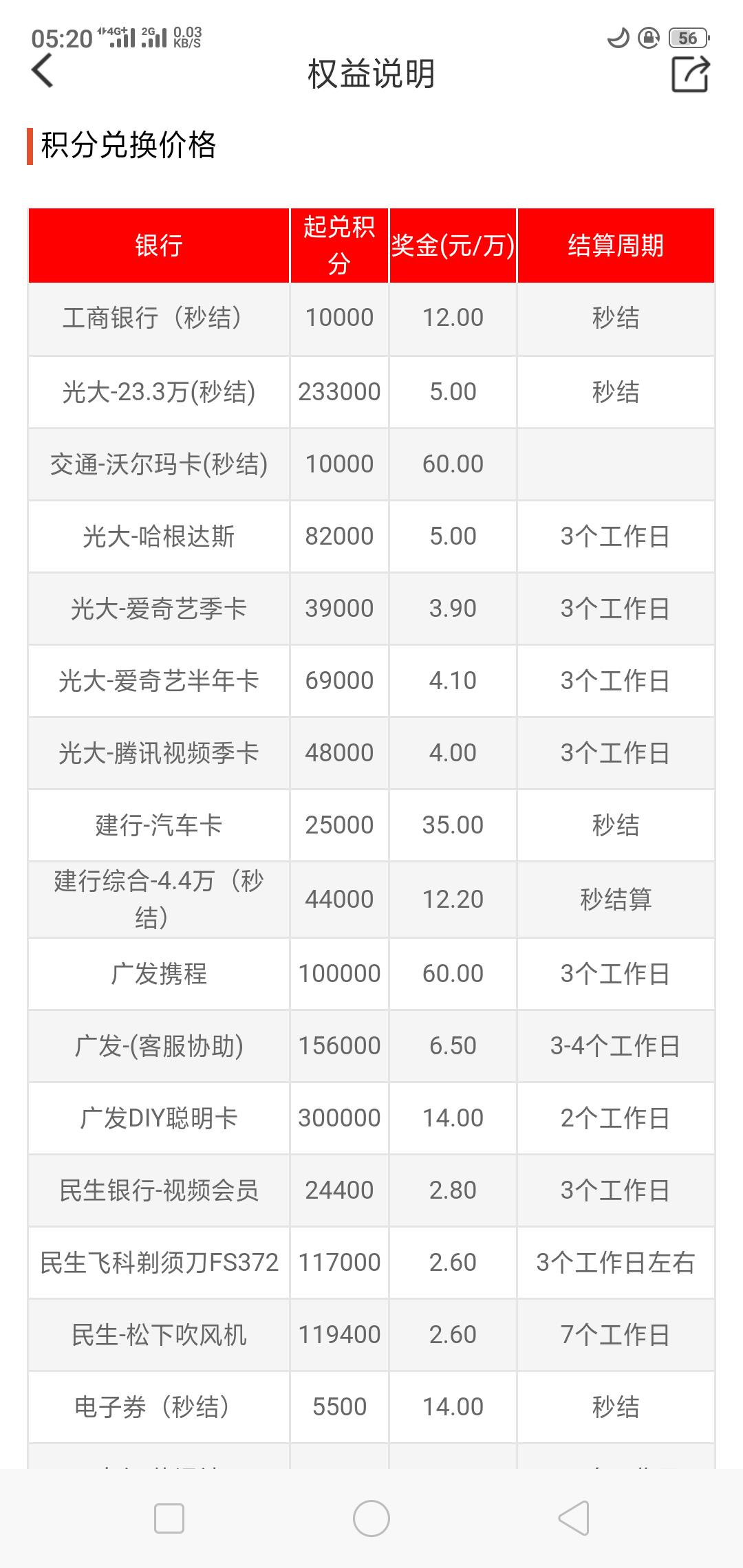This screenshot has height=1568, width=743.
Task: Open recent apps from the navigation bar
Action: point(169,1518)
